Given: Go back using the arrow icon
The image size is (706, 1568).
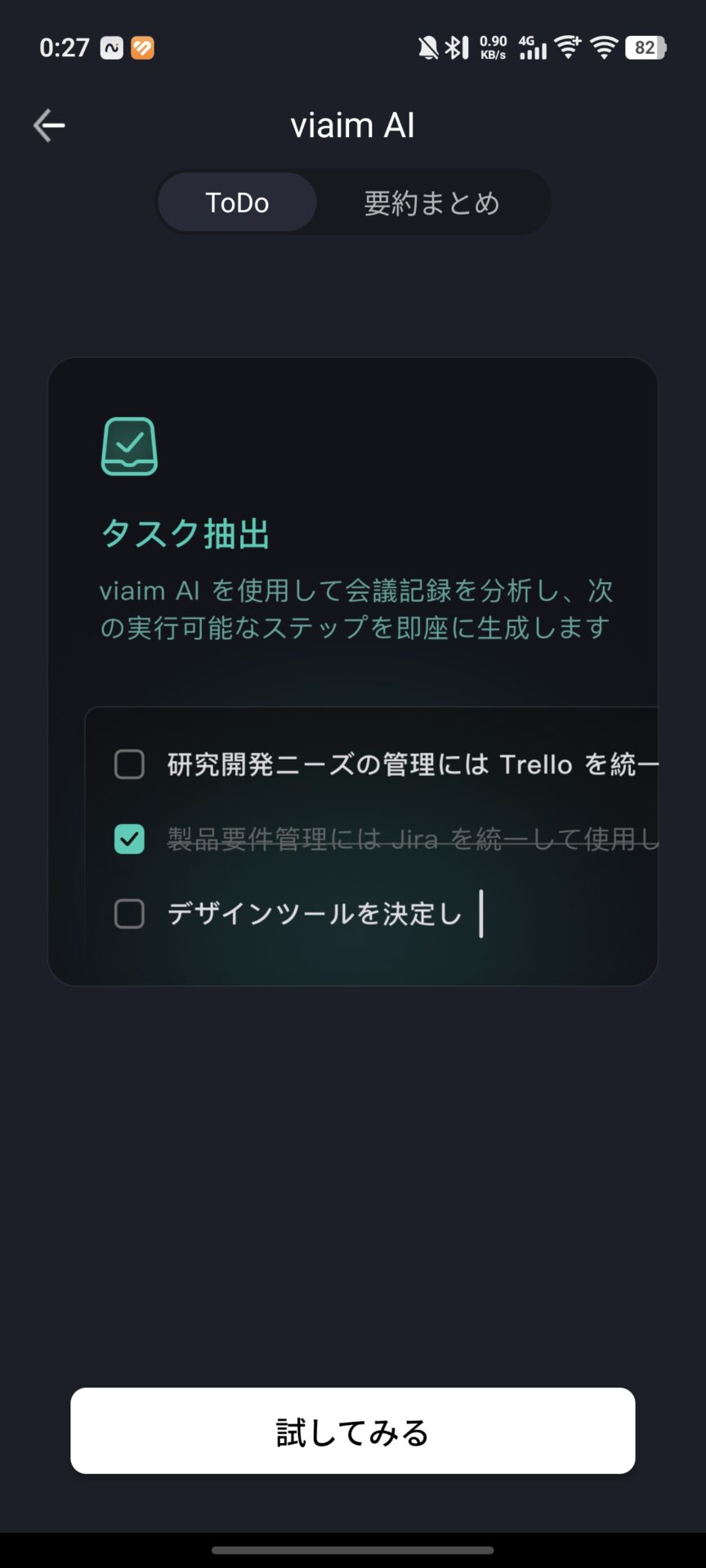Looking at the screenshot, I should [49, 126].
